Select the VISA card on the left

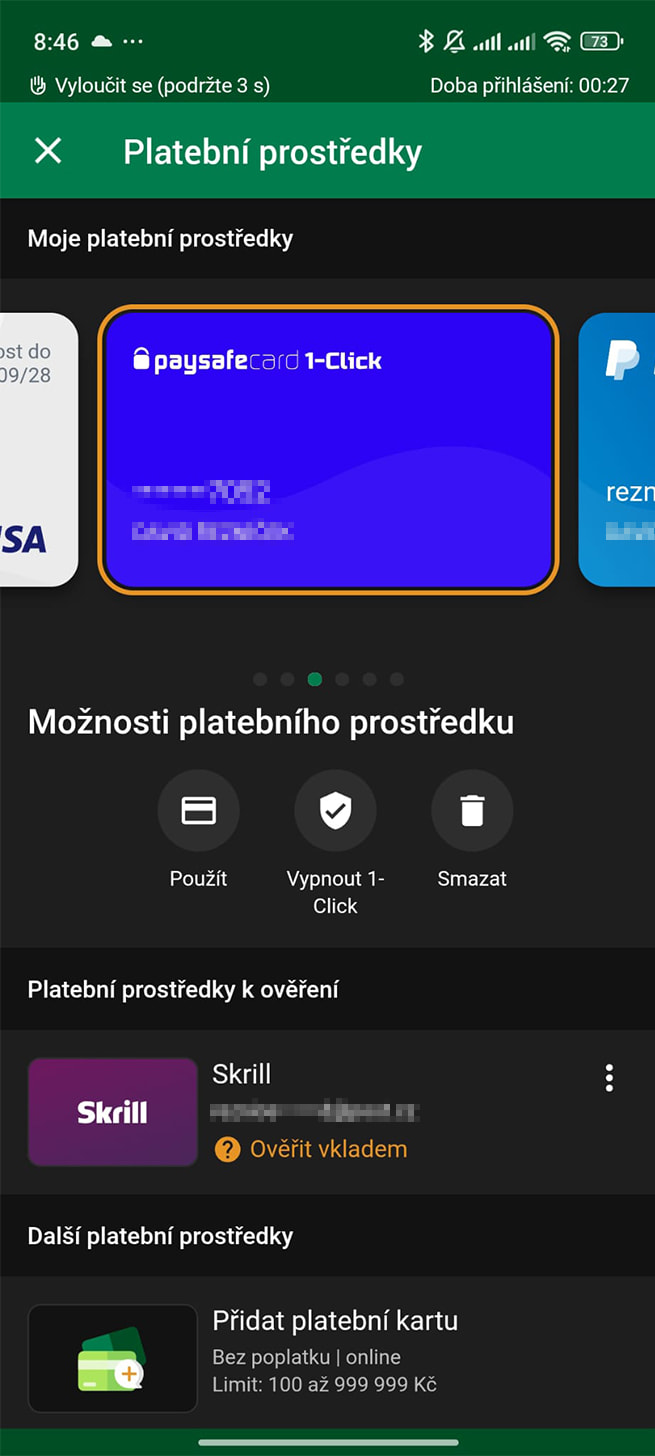pos(37,450)
